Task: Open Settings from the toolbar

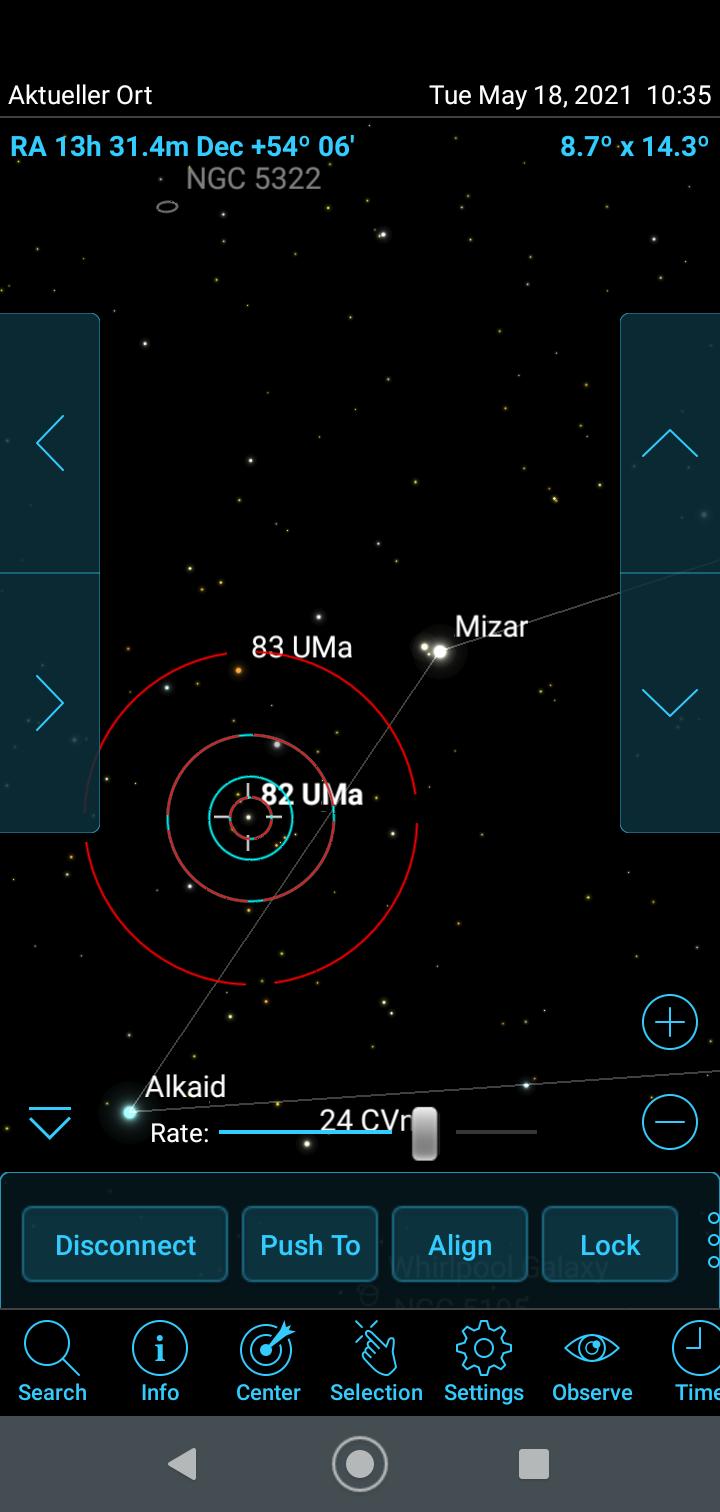Action: point(484,1362)
